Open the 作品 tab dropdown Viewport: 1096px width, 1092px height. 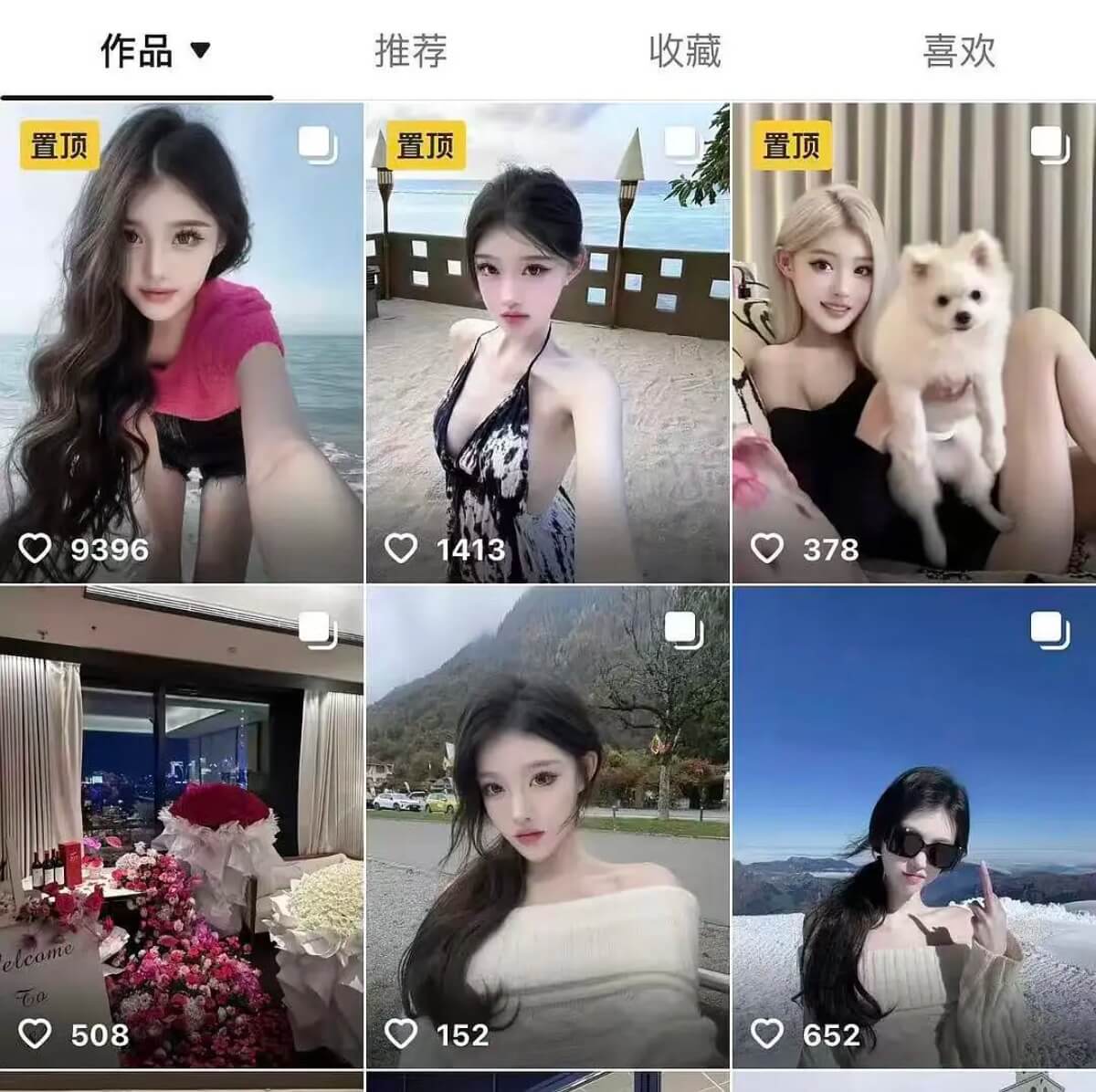[153, 50]
